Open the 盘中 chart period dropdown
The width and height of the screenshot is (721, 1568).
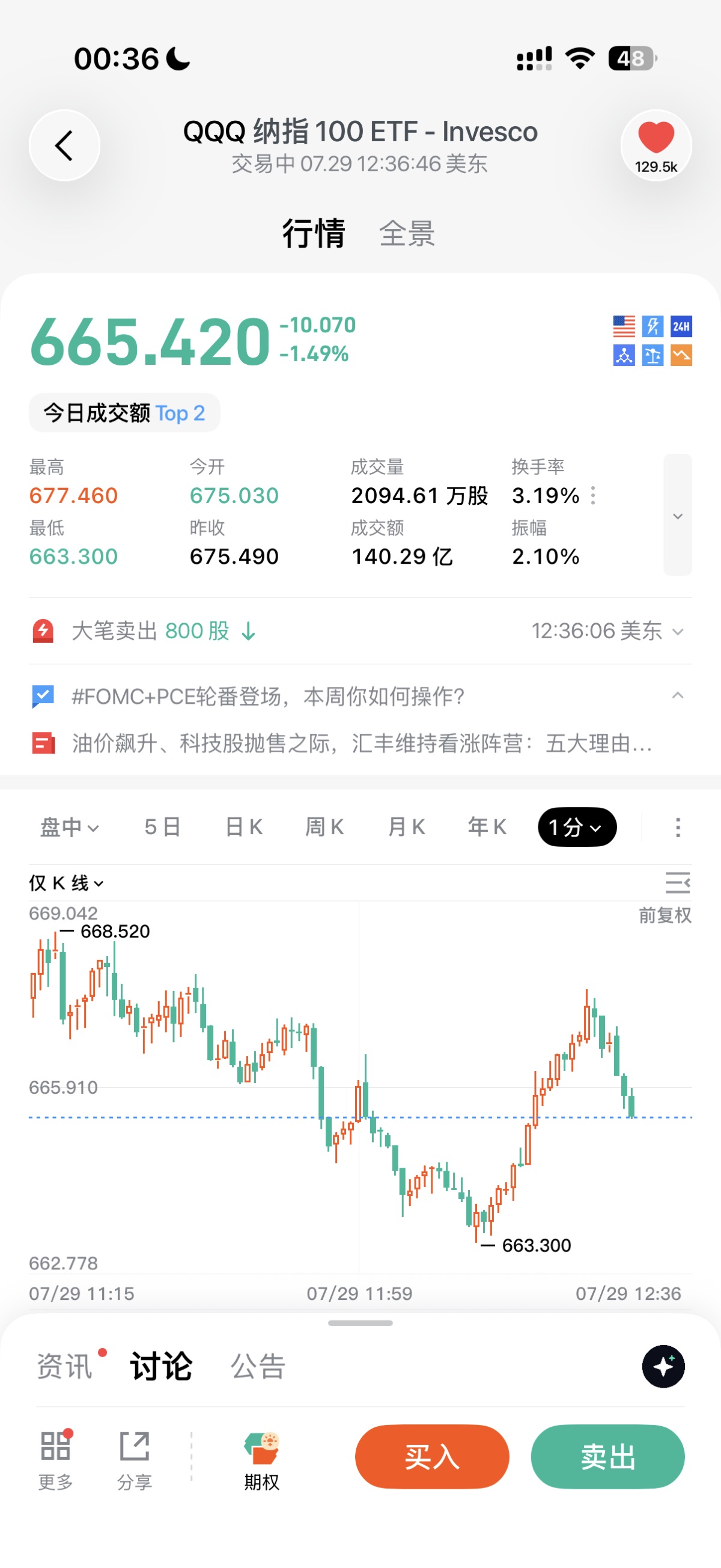(x=69, y=827)
